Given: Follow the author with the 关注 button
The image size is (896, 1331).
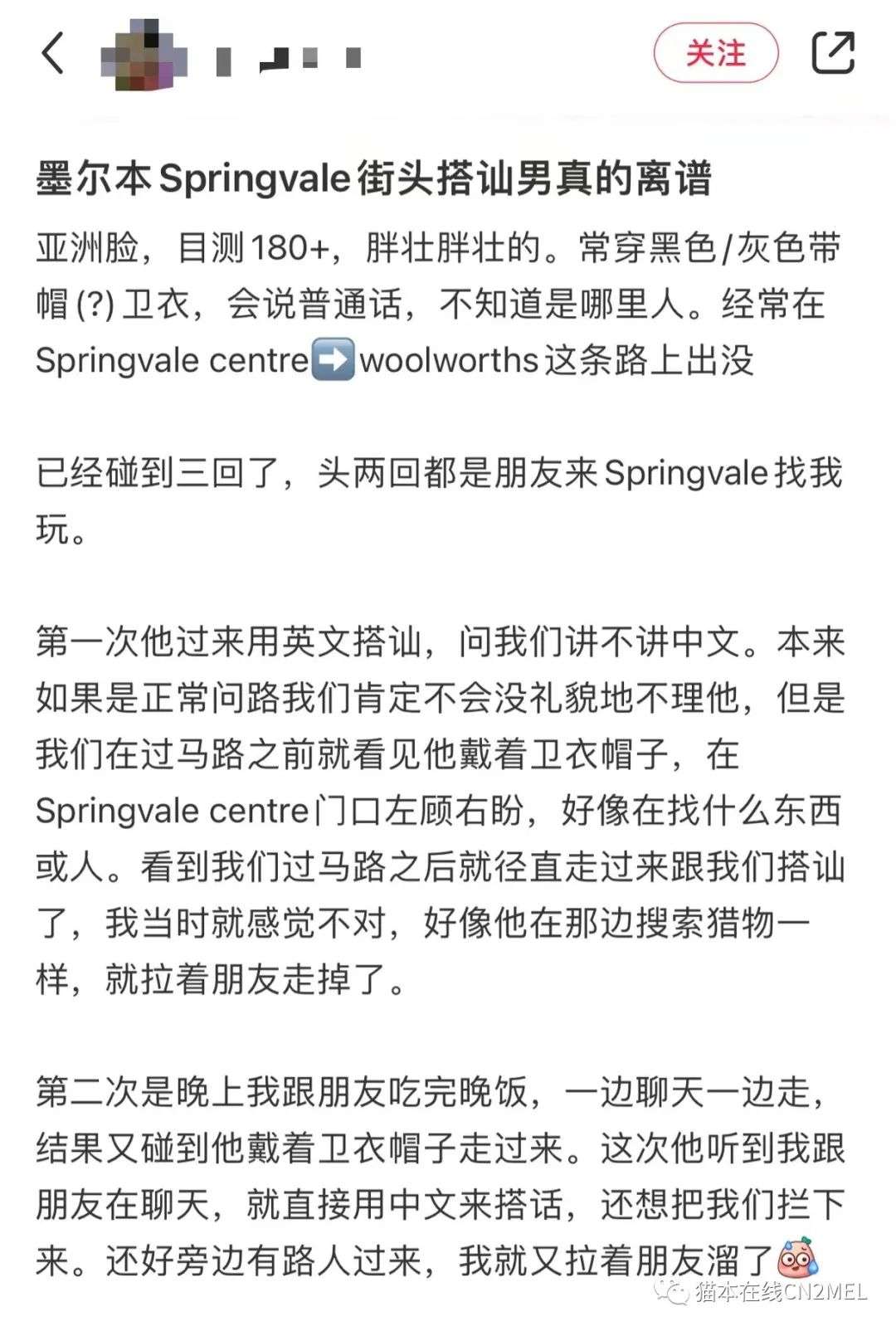Looking at the screenshot, I should 715,54.
